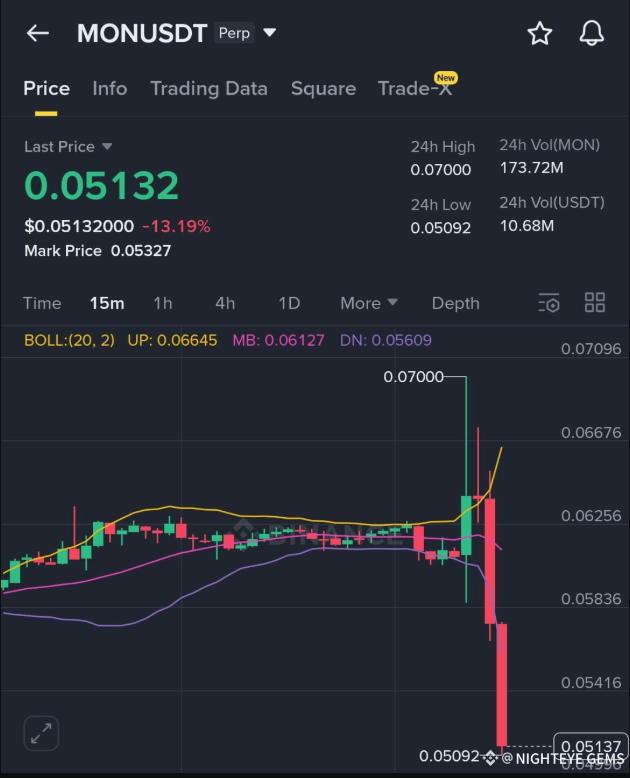Add MONUSDT to favorites with the star
This screenshot has height=778, width=630.
click(540, 33)
